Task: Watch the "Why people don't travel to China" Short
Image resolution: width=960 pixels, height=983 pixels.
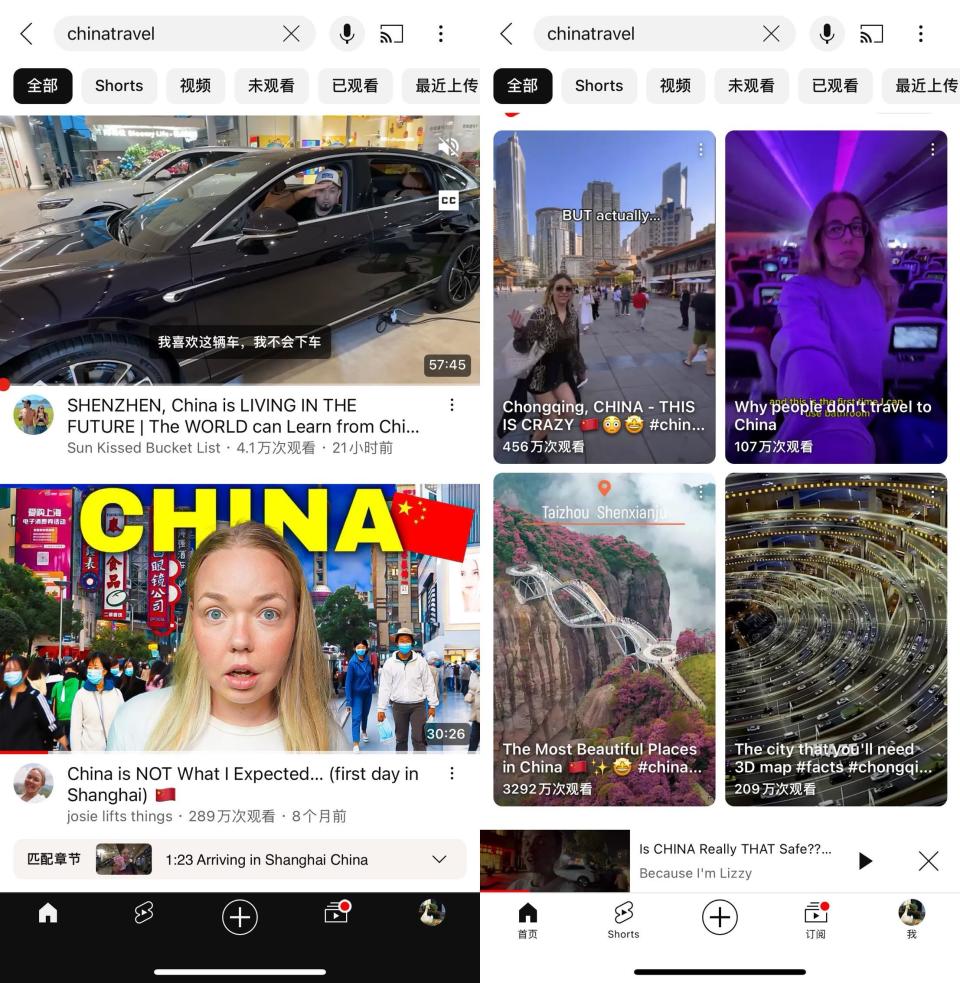Action: coord(836,297)
